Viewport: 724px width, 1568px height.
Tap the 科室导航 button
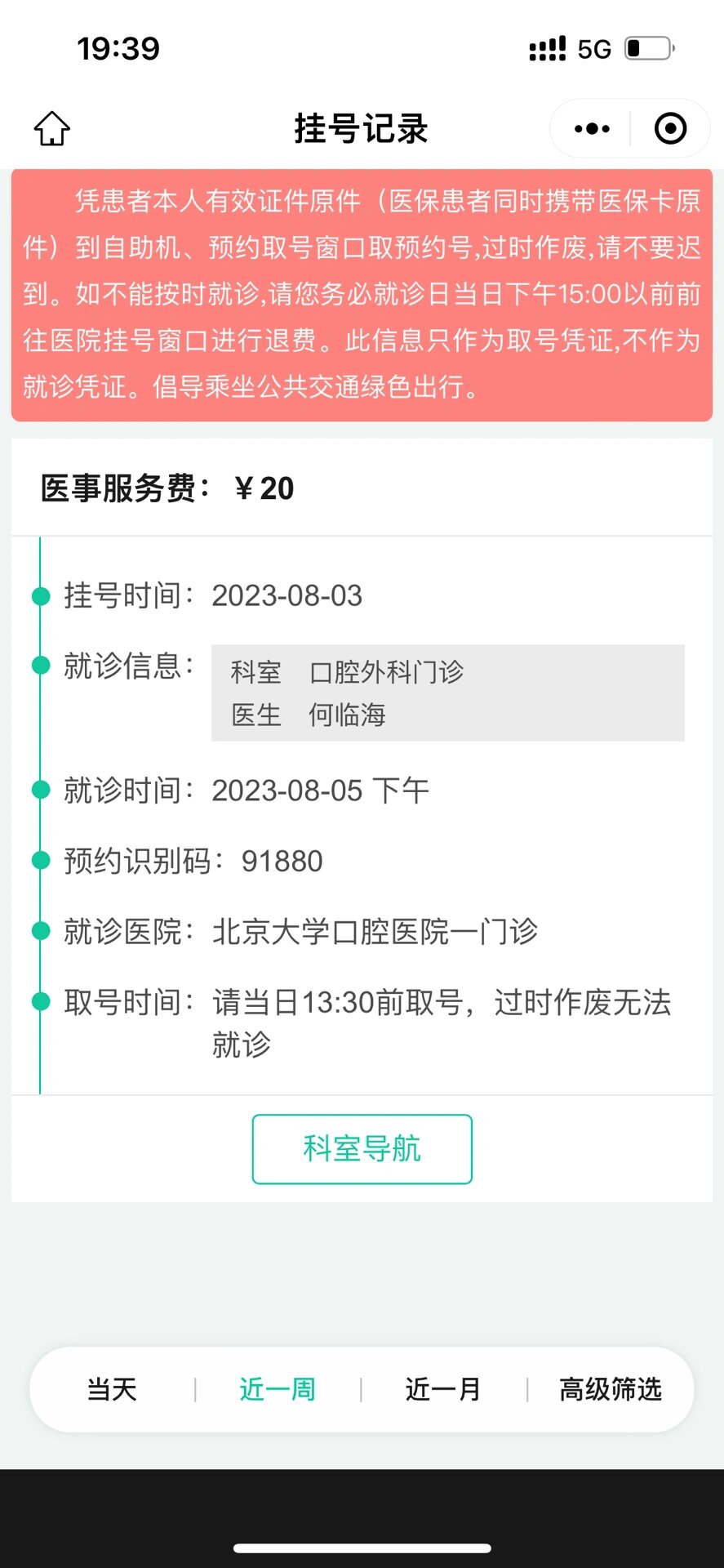point(362,1148)
